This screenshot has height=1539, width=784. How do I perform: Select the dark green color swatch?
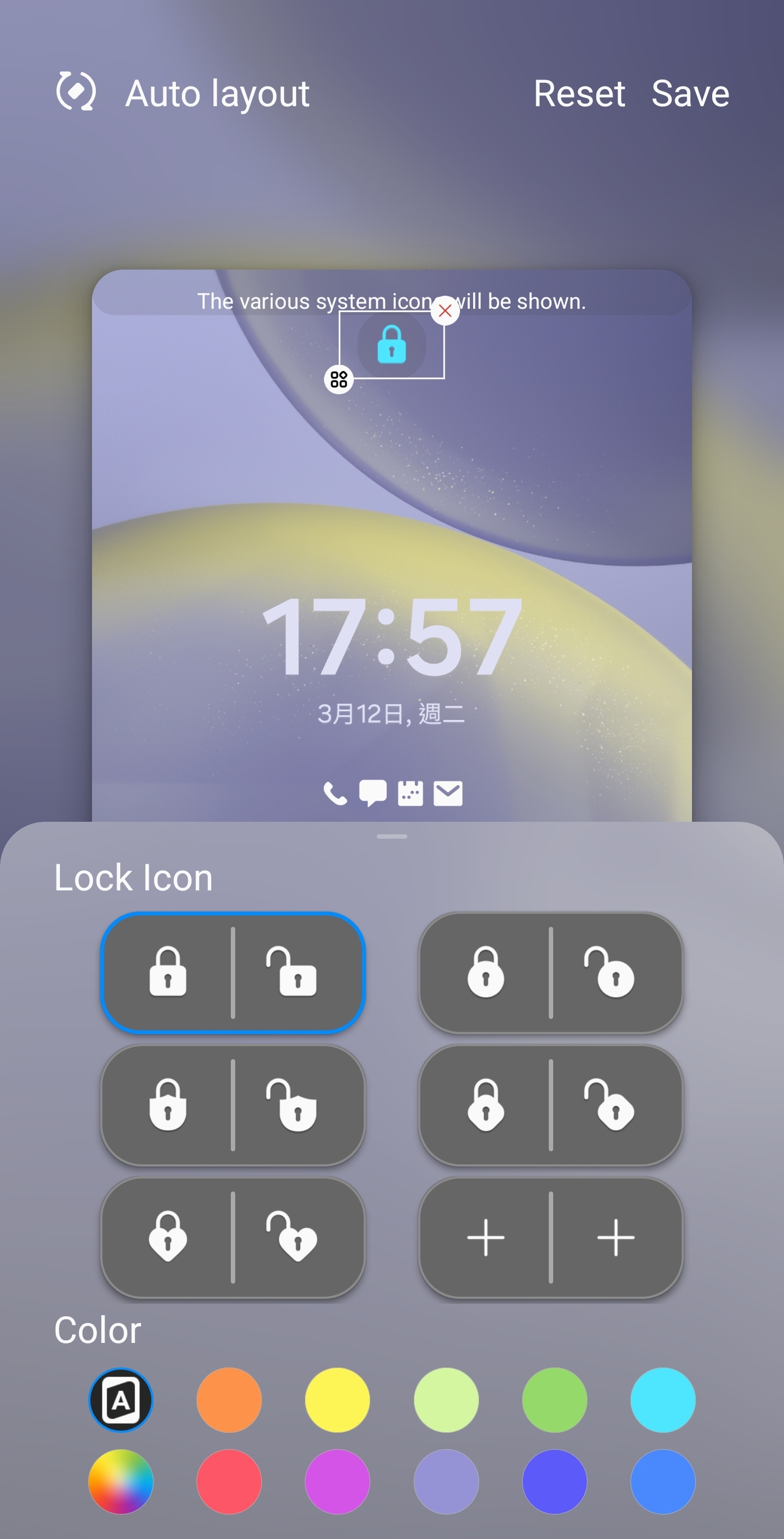[x=554, y=1400]
